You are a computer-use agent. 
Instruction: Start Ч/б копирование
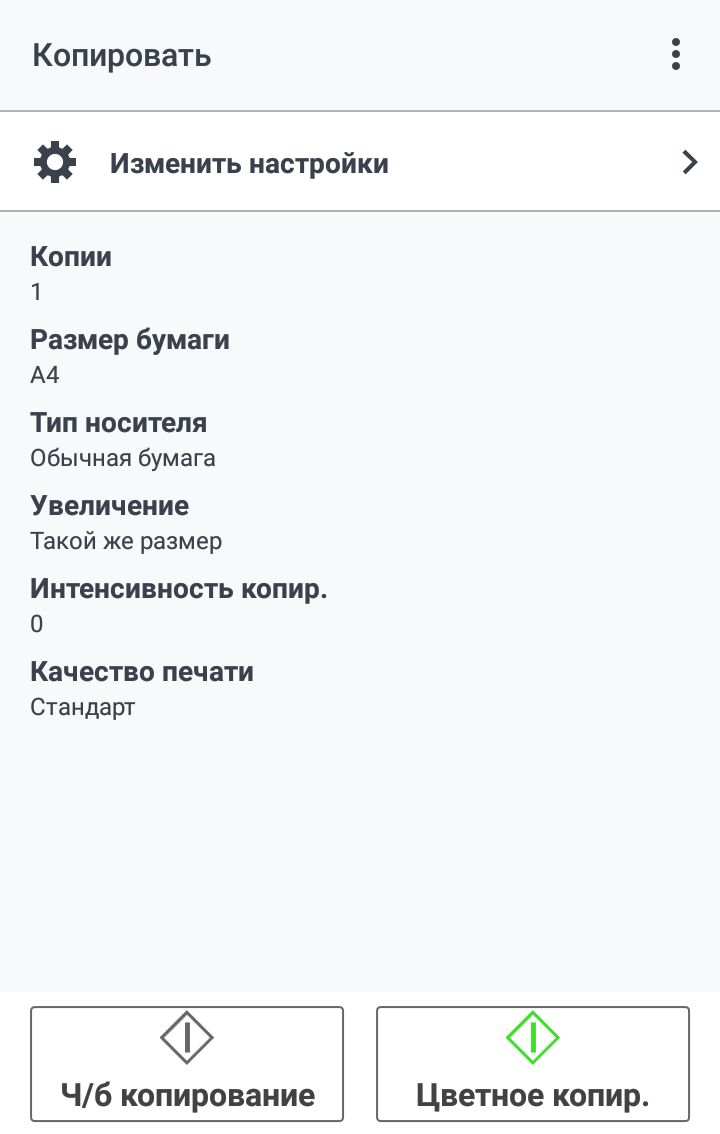pos(187,1063)
